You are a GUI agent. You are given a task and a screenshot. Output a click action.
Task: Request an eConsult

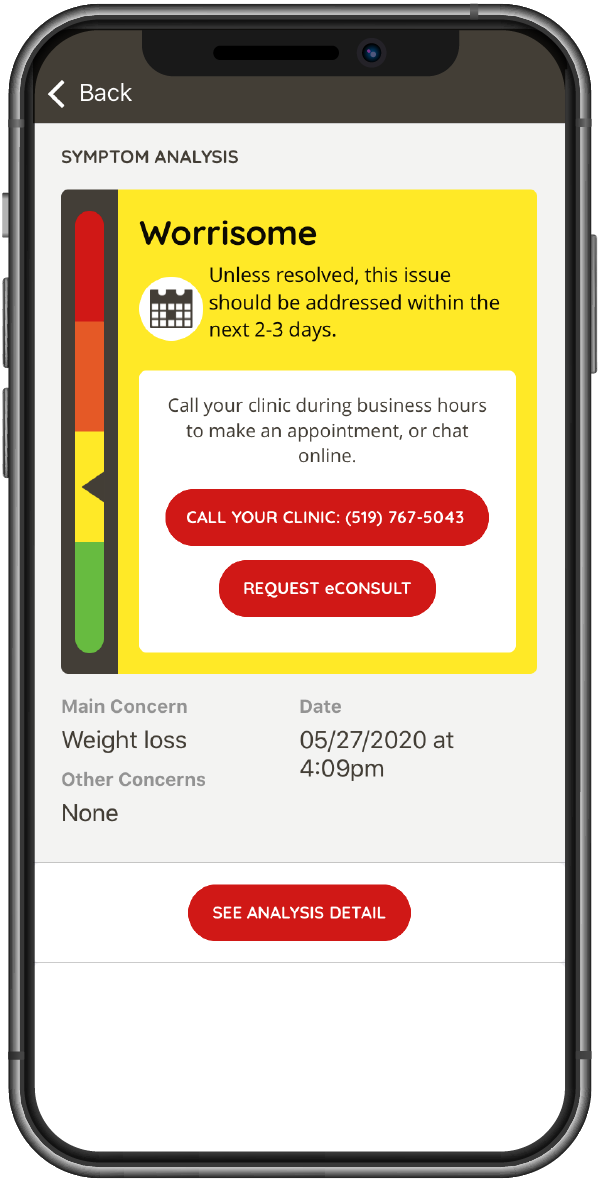327,588
